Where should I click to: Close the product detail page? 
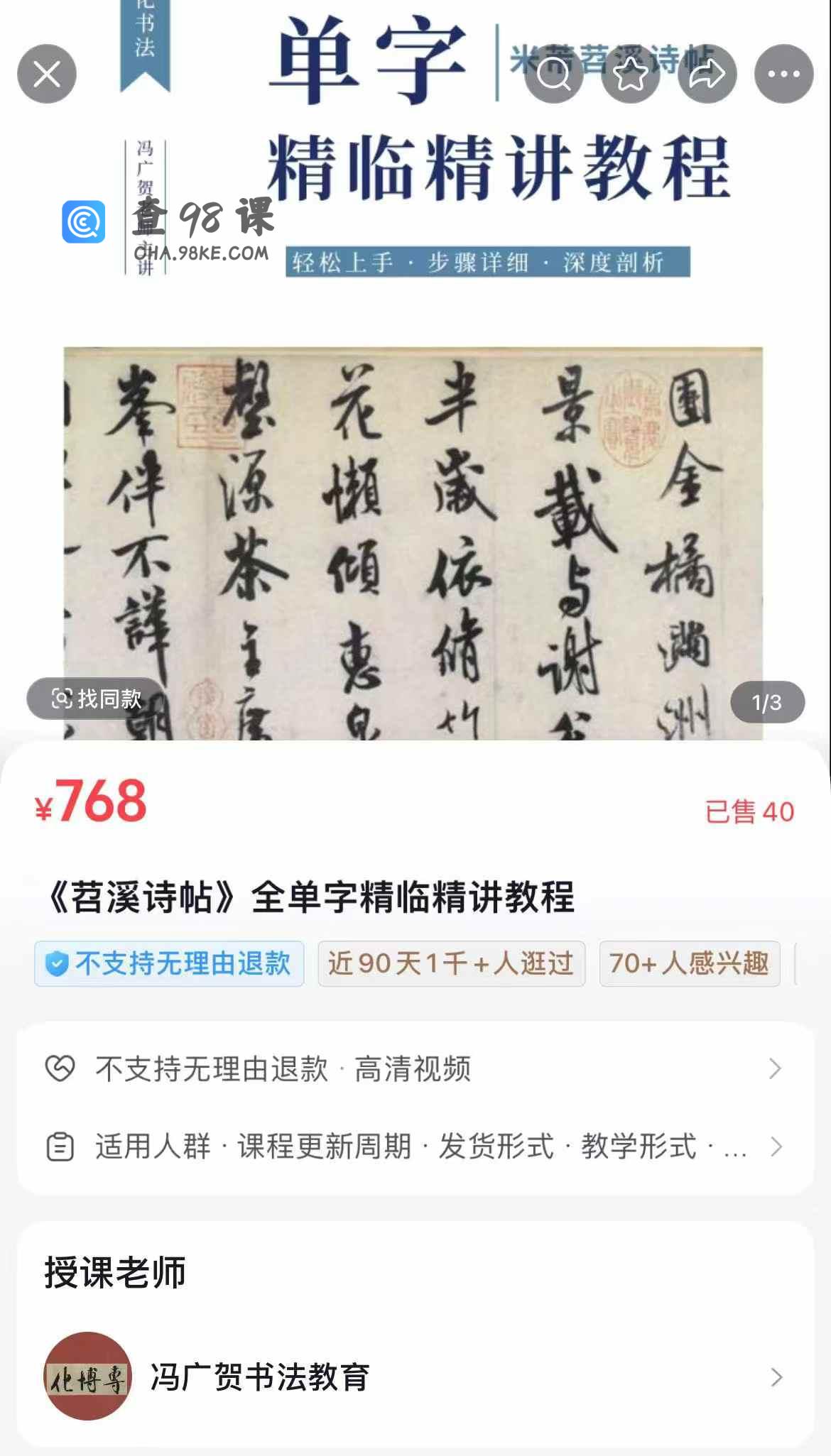click(47, 74)
